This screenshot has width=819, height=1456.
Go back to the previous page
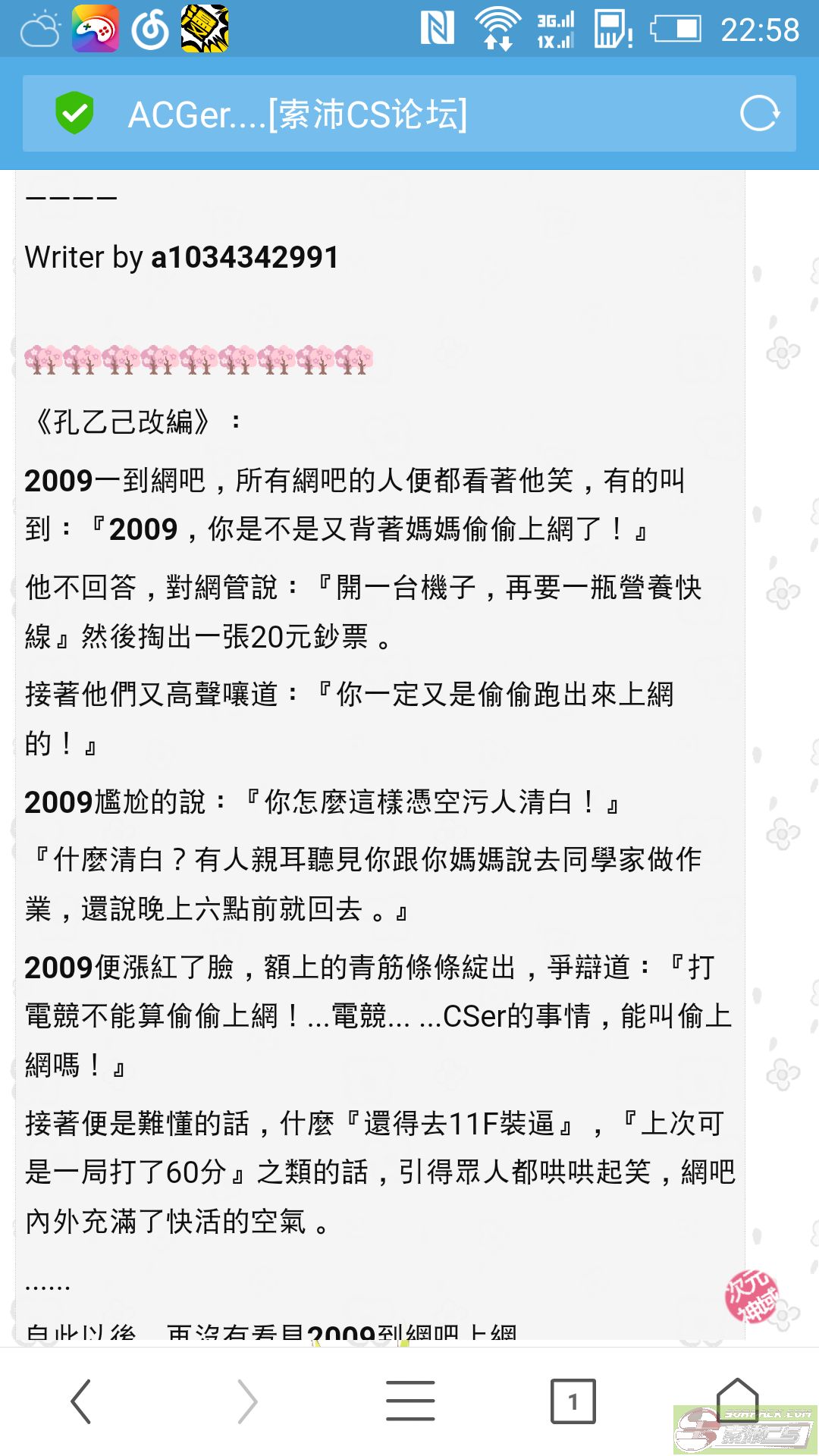click(x=81, y=1401)
